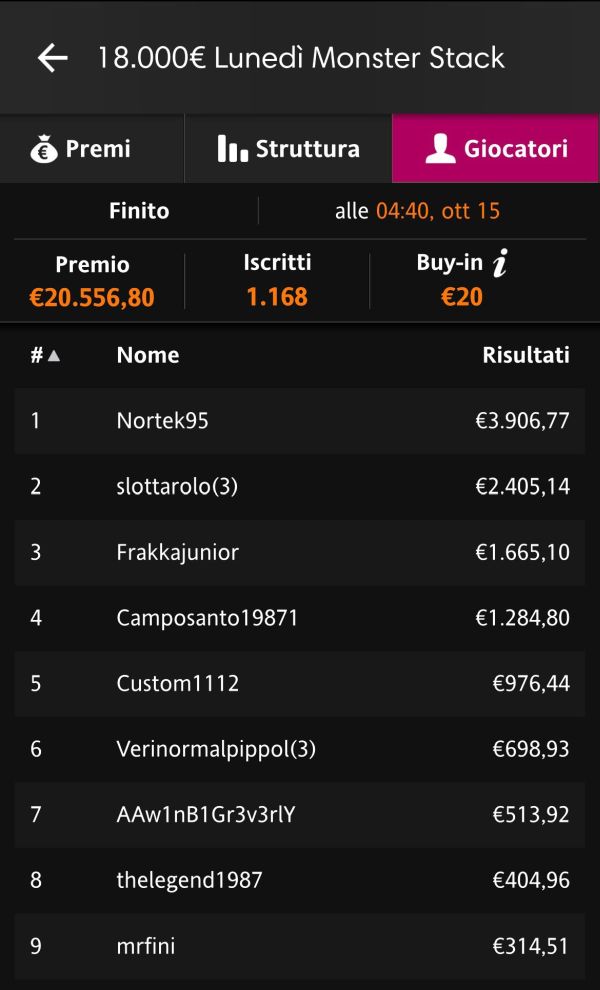This screenshot has height=990, width=600.
Task: Open the Struttura tab
Action: (288, 149)
